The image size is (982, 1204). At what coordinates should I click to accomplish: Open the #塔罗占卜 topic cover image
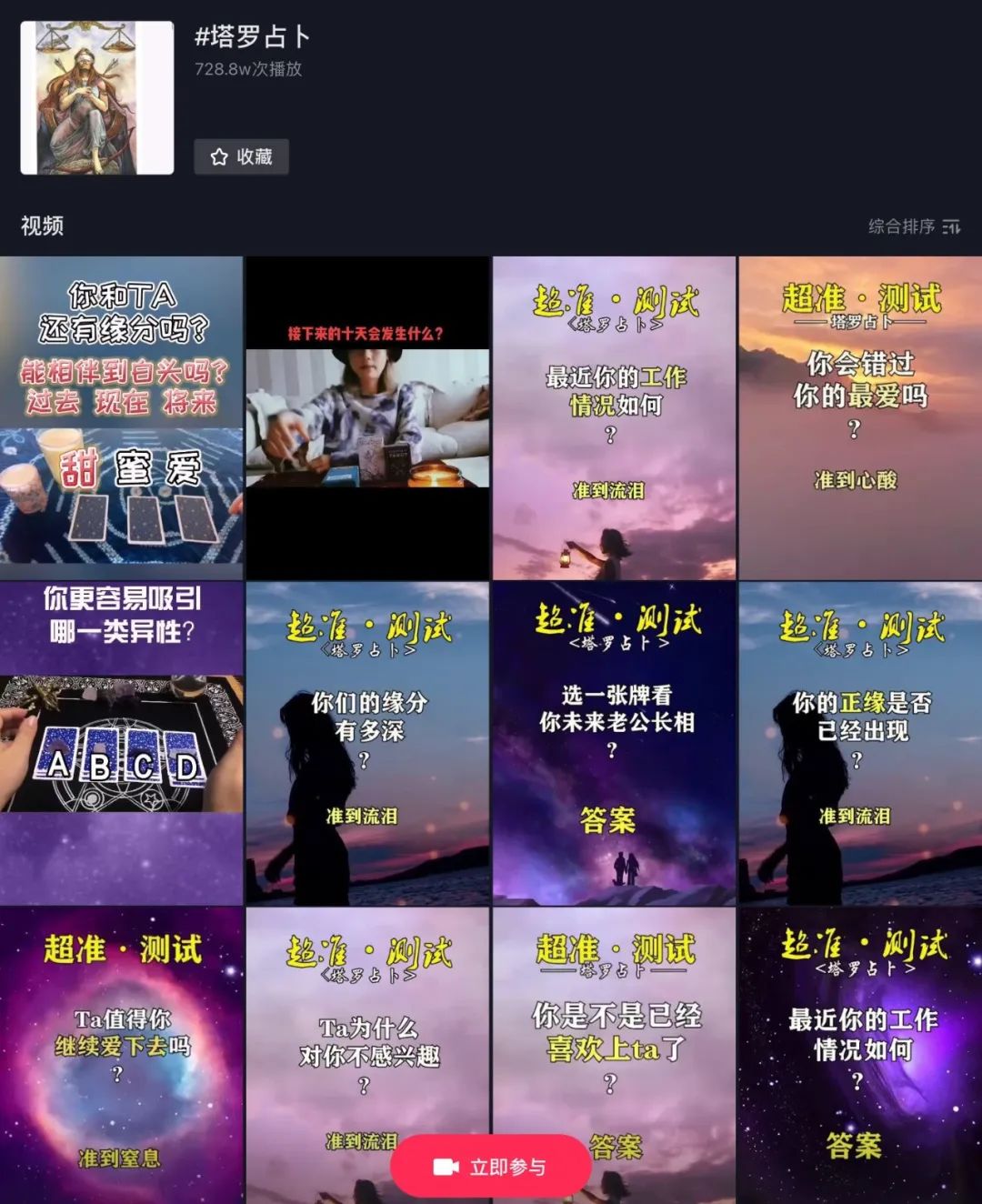(x=97, y=97)
